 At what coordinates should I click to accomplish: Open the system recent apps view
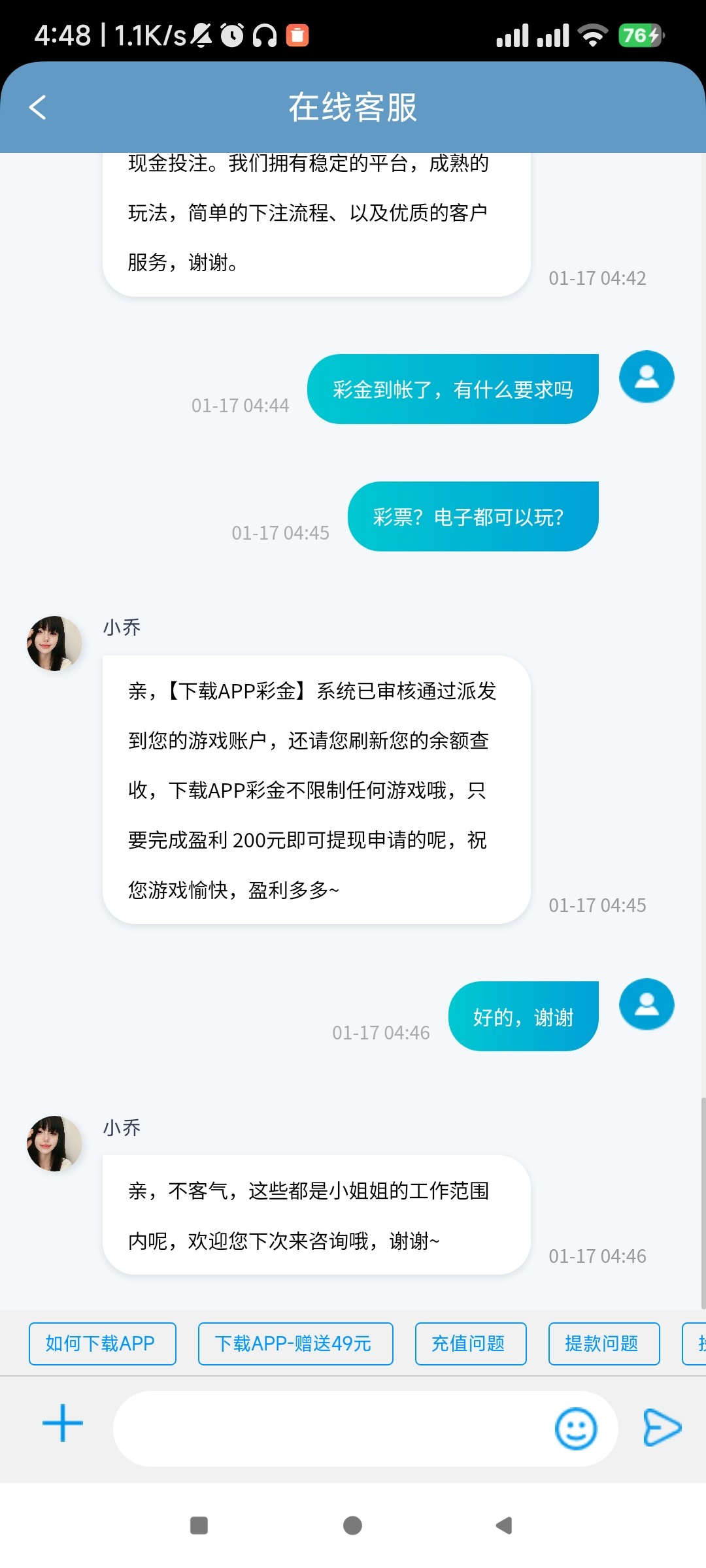(x=199, y=1526)
